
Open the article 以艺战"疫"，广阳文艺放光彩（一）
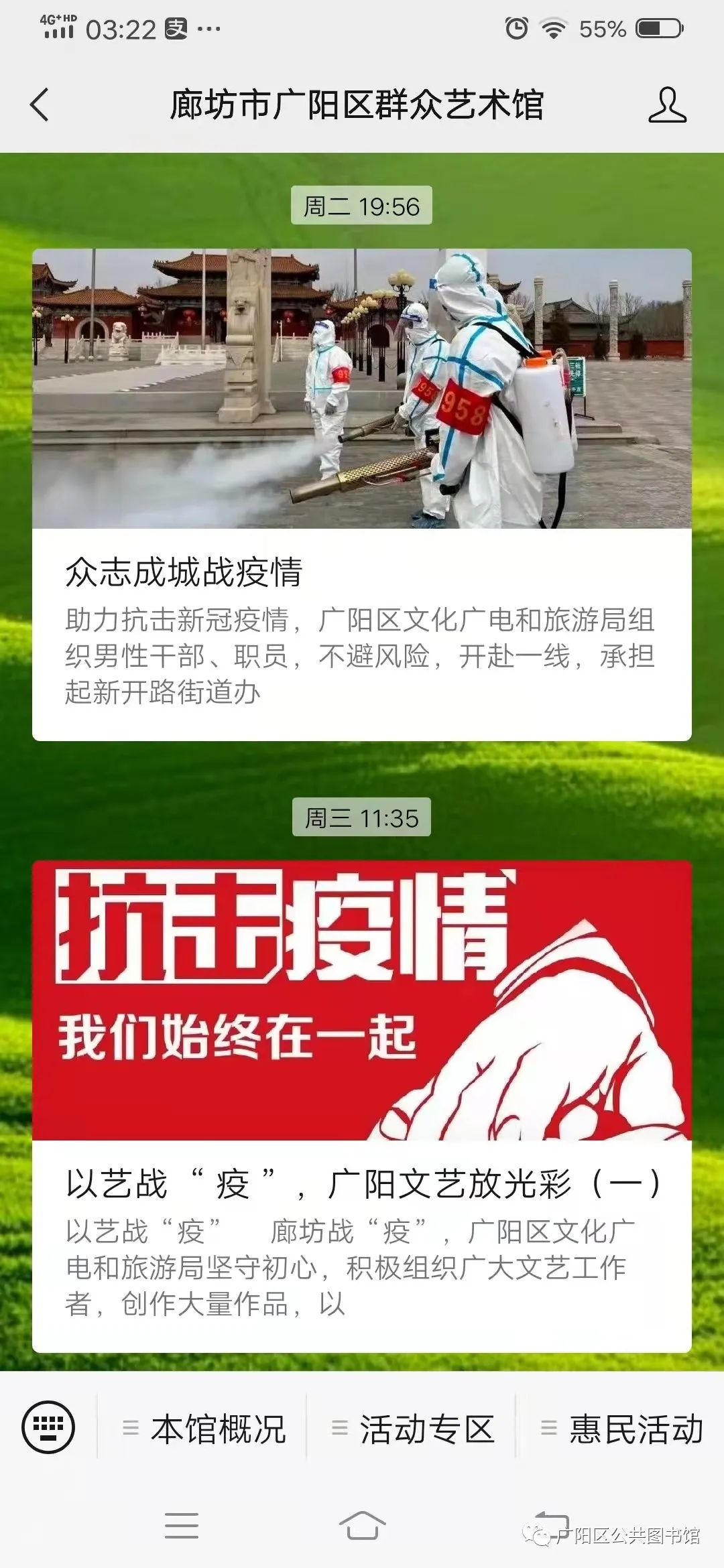362,1106
